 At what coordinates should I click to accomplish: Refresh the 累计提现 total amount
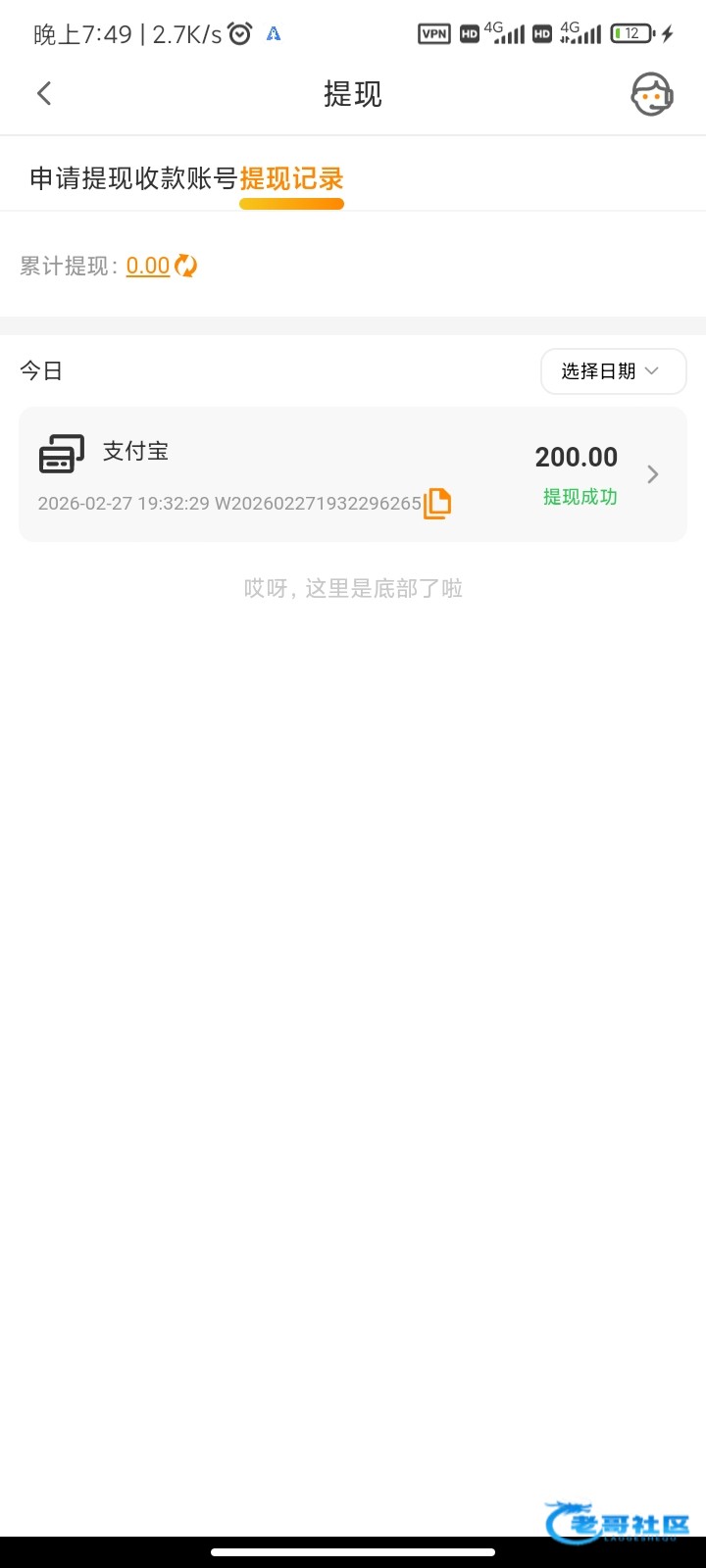pyautogui.click(x=185, y=266)
